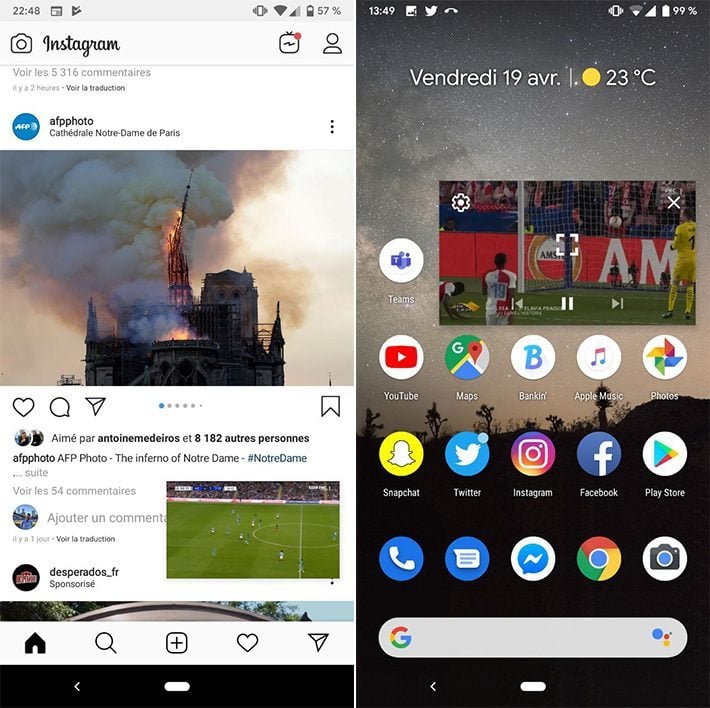Viewport: 710px width, 708px height.
Task: Like the afpphoto Notre-Dame post
Action: coord(23,406)
